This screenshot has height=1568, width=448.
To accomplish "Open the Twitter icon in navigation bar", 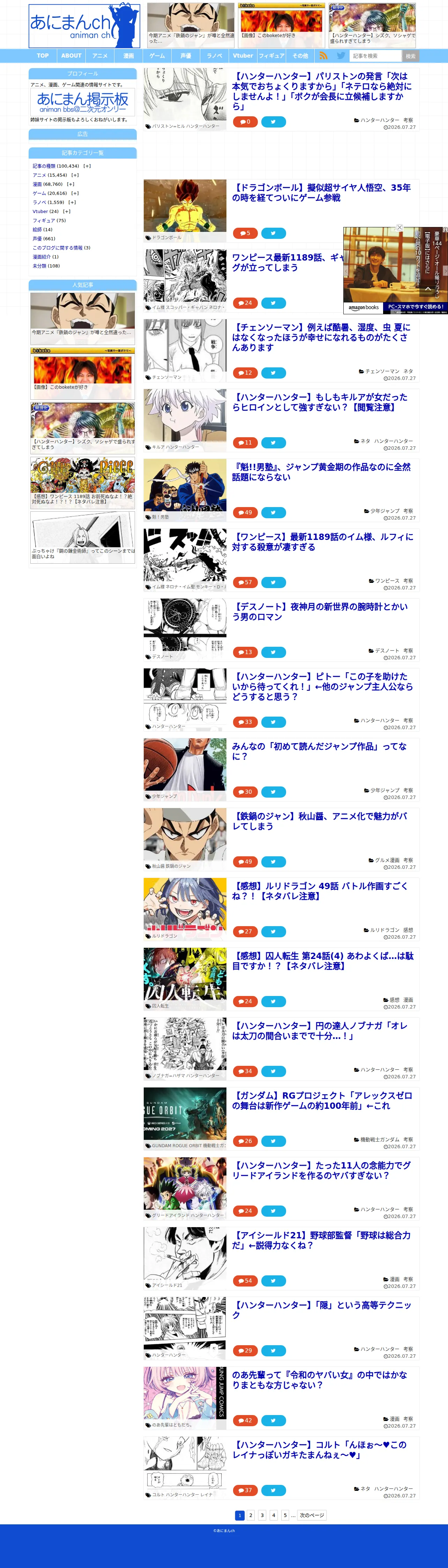I will 341,56.
